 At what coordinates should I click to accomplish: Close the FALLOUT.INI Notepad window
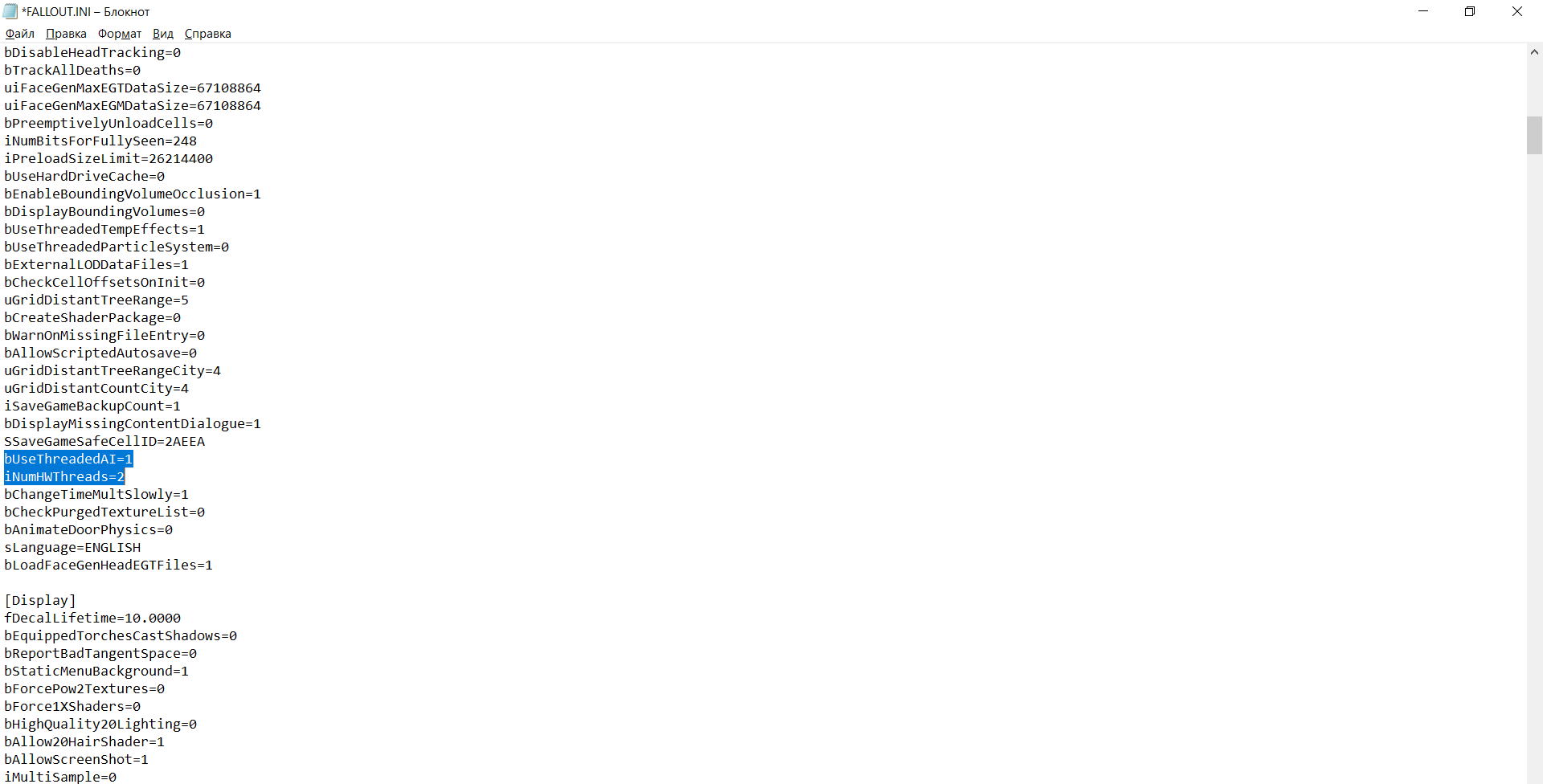(1517, 11)
